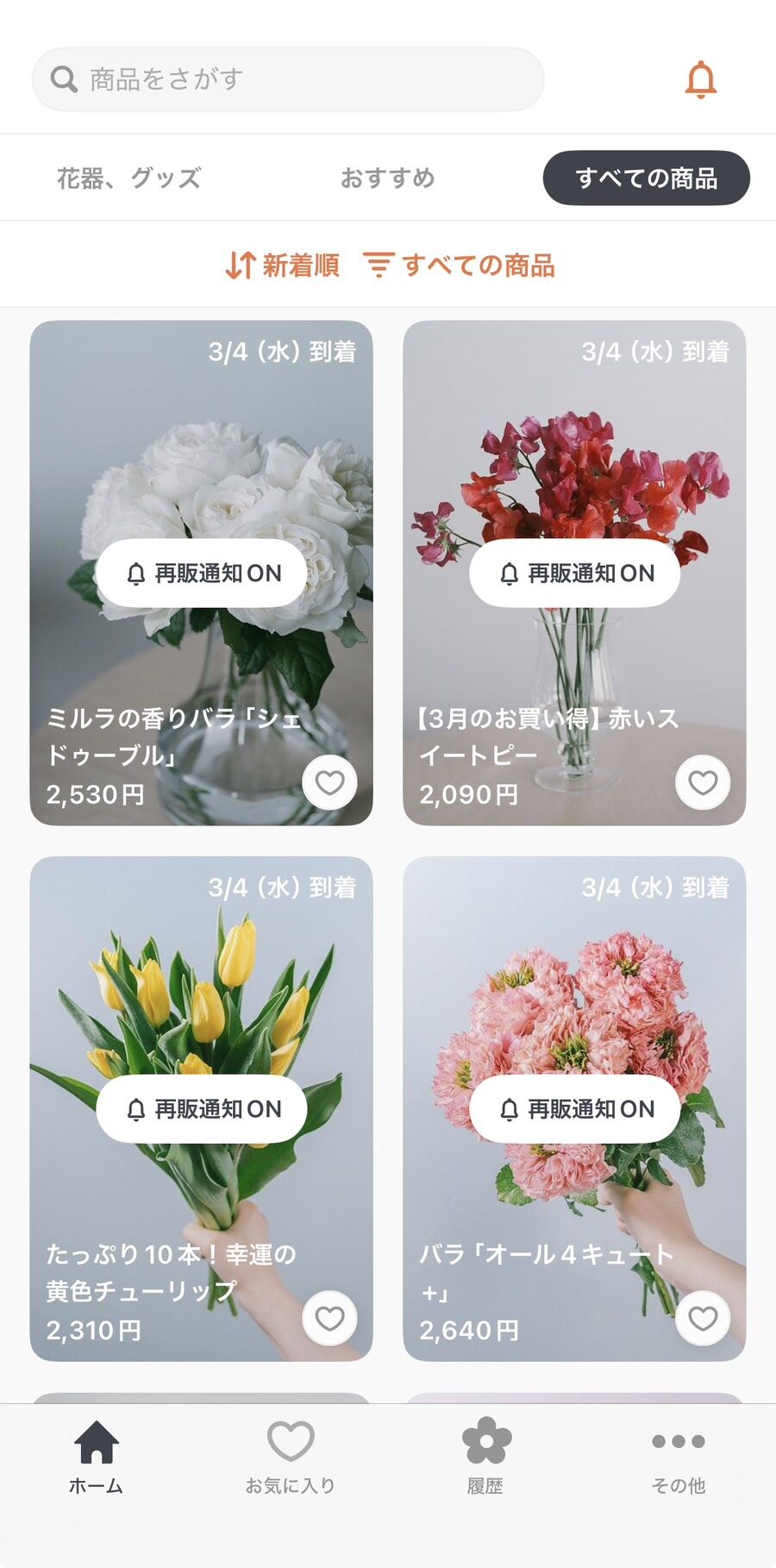Switch to the 履歴 tab
The image size is (776, 1568).
coord(485,1456)
